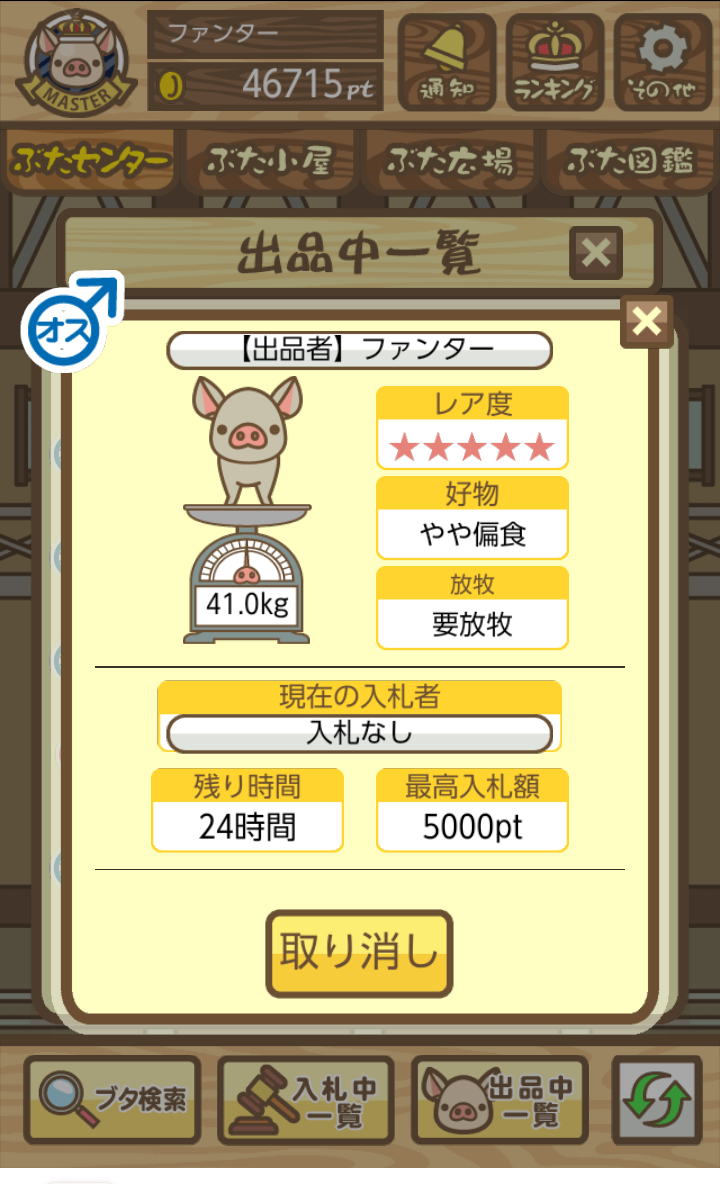
Task: Refresh with the green arrows icon
Action: [x=656, y=1100]
